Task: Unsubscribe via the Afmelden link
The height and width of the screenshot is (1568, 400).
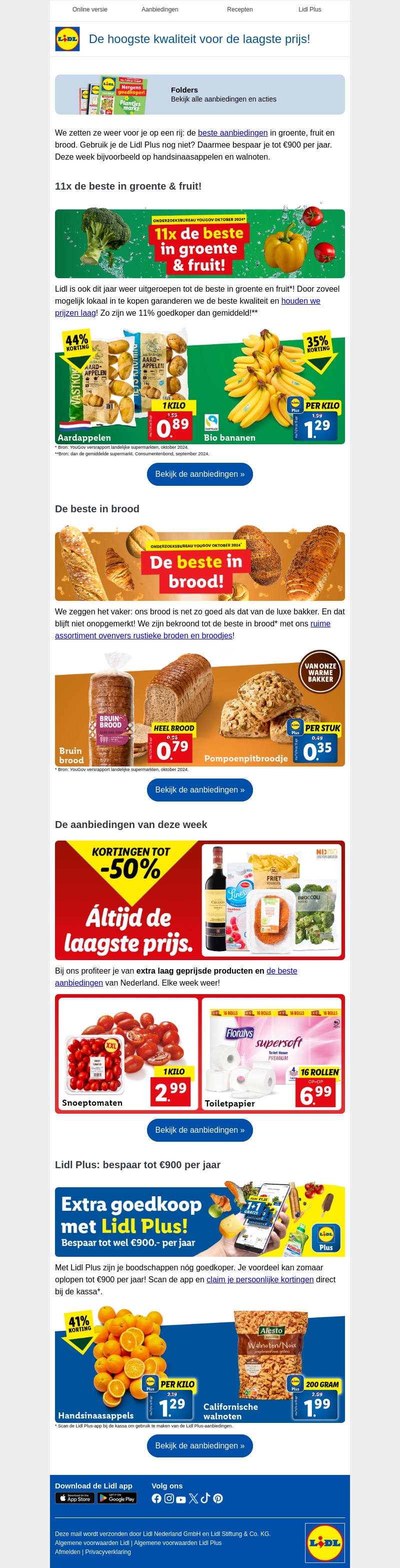Action: (67, 1551)
